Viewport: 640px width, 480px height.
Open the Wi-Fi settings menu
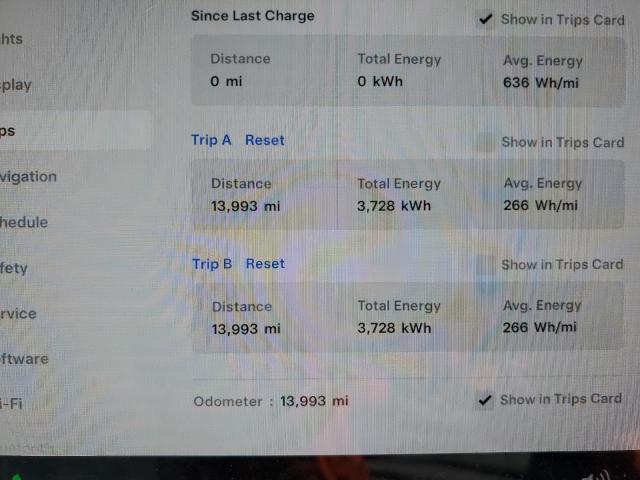pyautogui.click(x=12, y=404)
